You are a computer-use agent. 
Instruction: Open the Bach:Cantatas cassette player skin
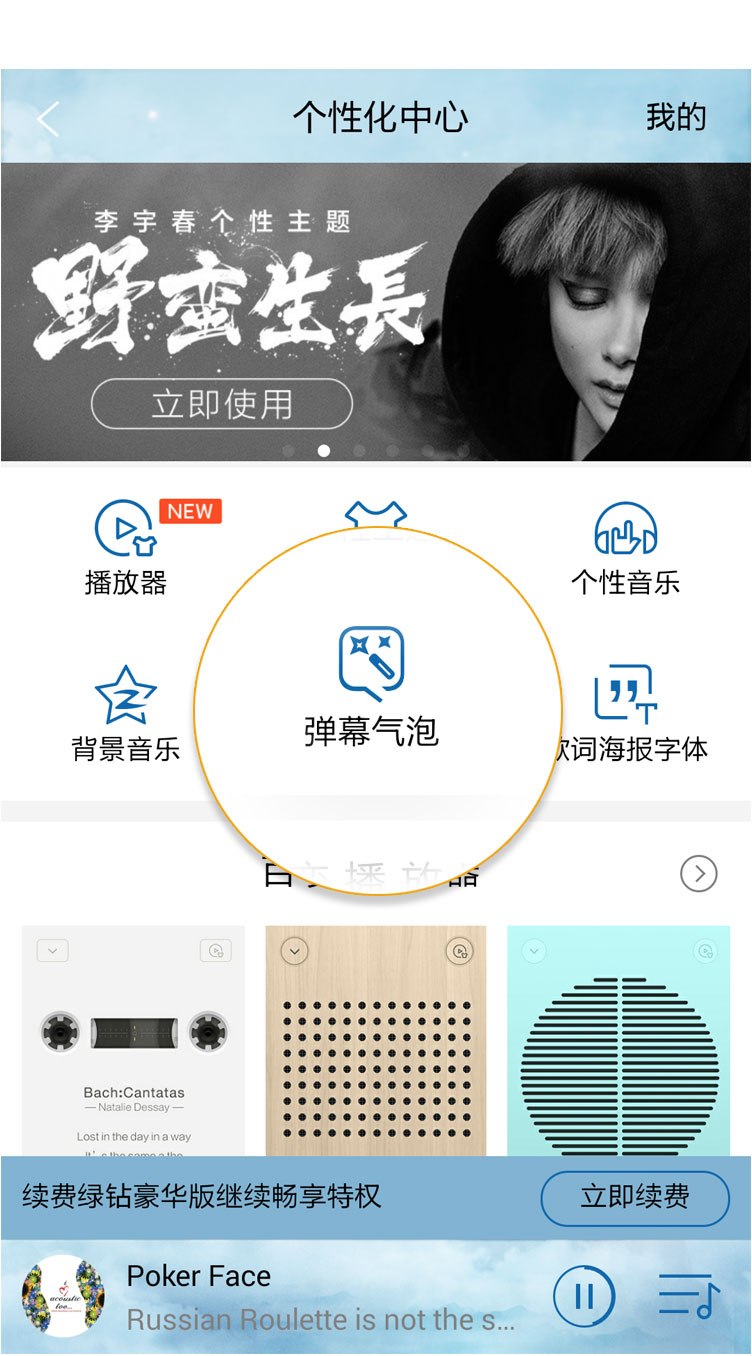pyautogui.click(x=133, y=1041)
